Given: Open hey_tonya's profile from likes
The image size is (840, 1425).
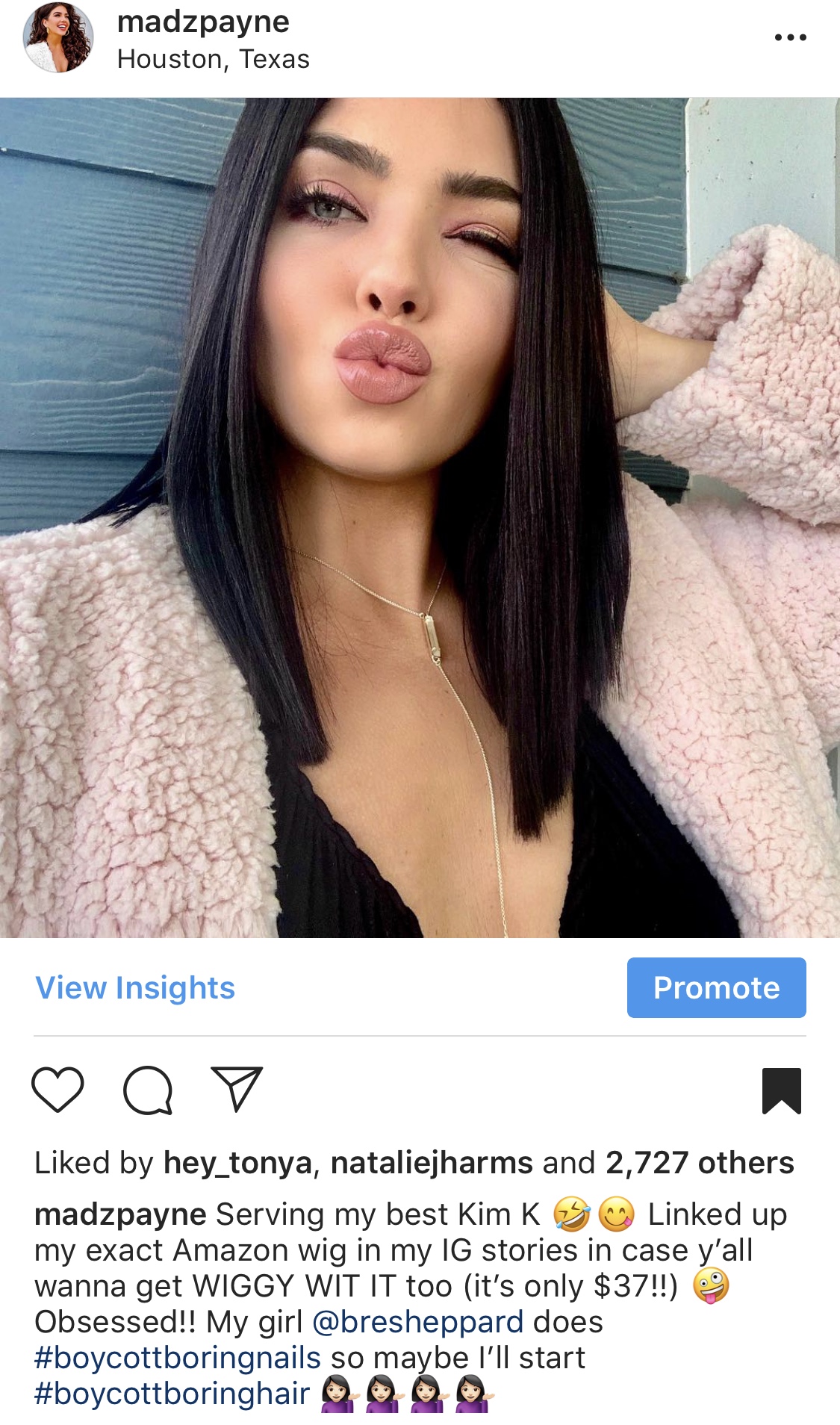Looking at the screenshot, I should coord(237,1163).
